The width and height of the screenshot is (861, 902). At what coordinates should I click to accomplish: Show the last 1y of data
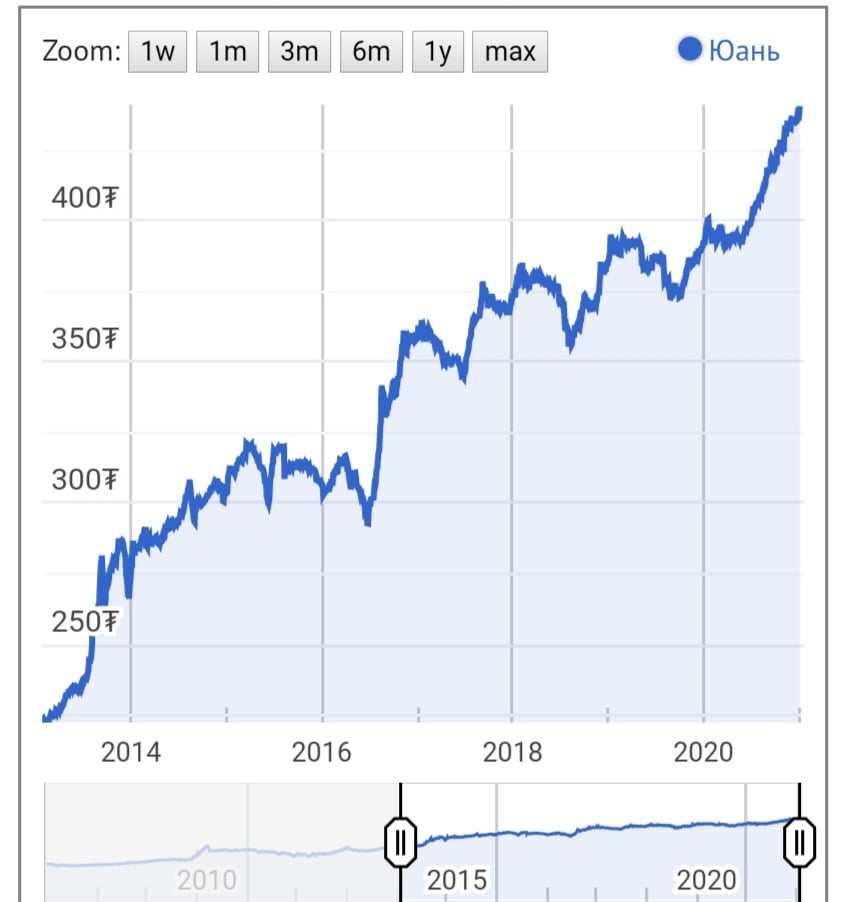[x=438, y=52]
